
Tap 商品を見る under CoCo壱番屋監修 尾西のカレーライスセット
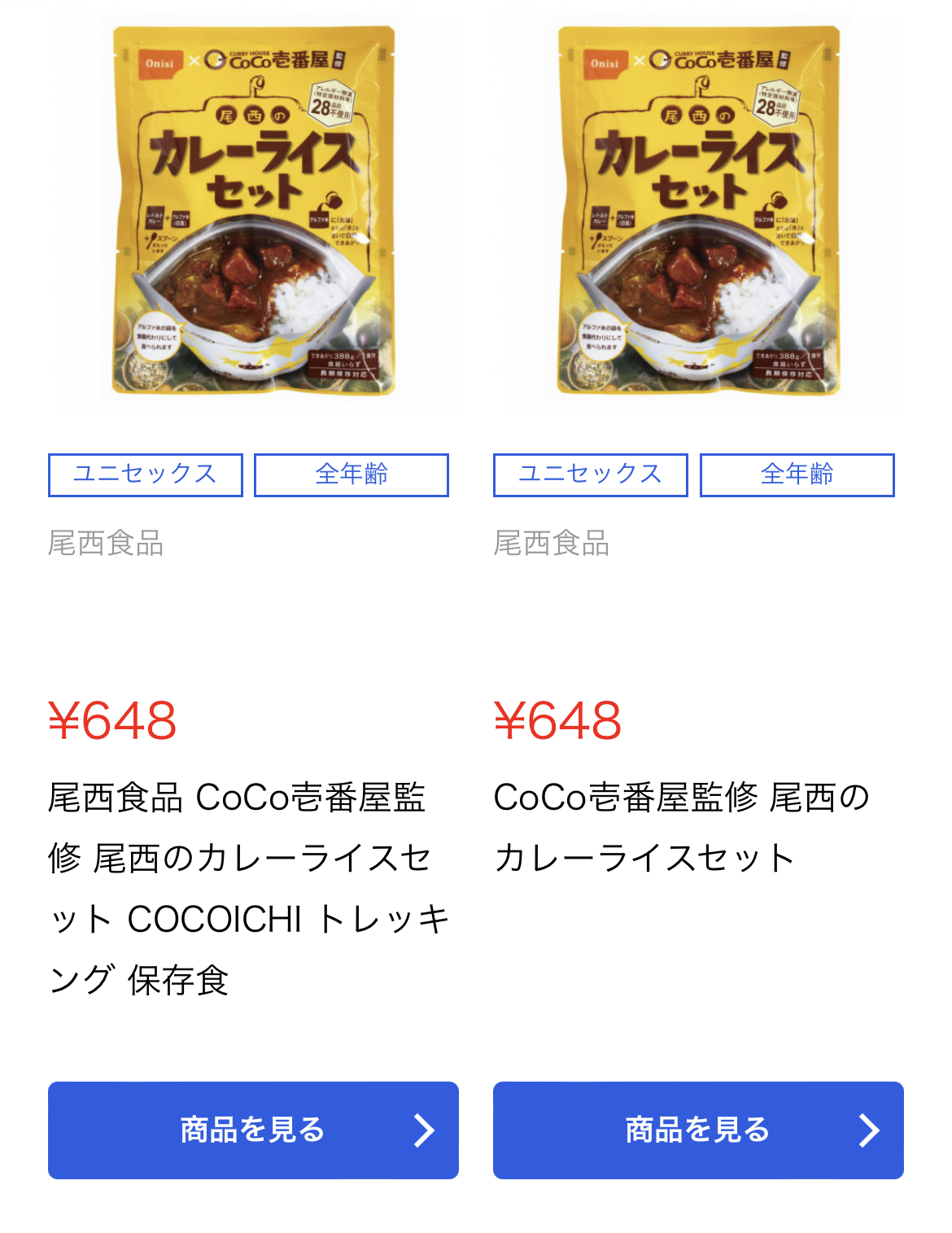[x=698, y=1130]
